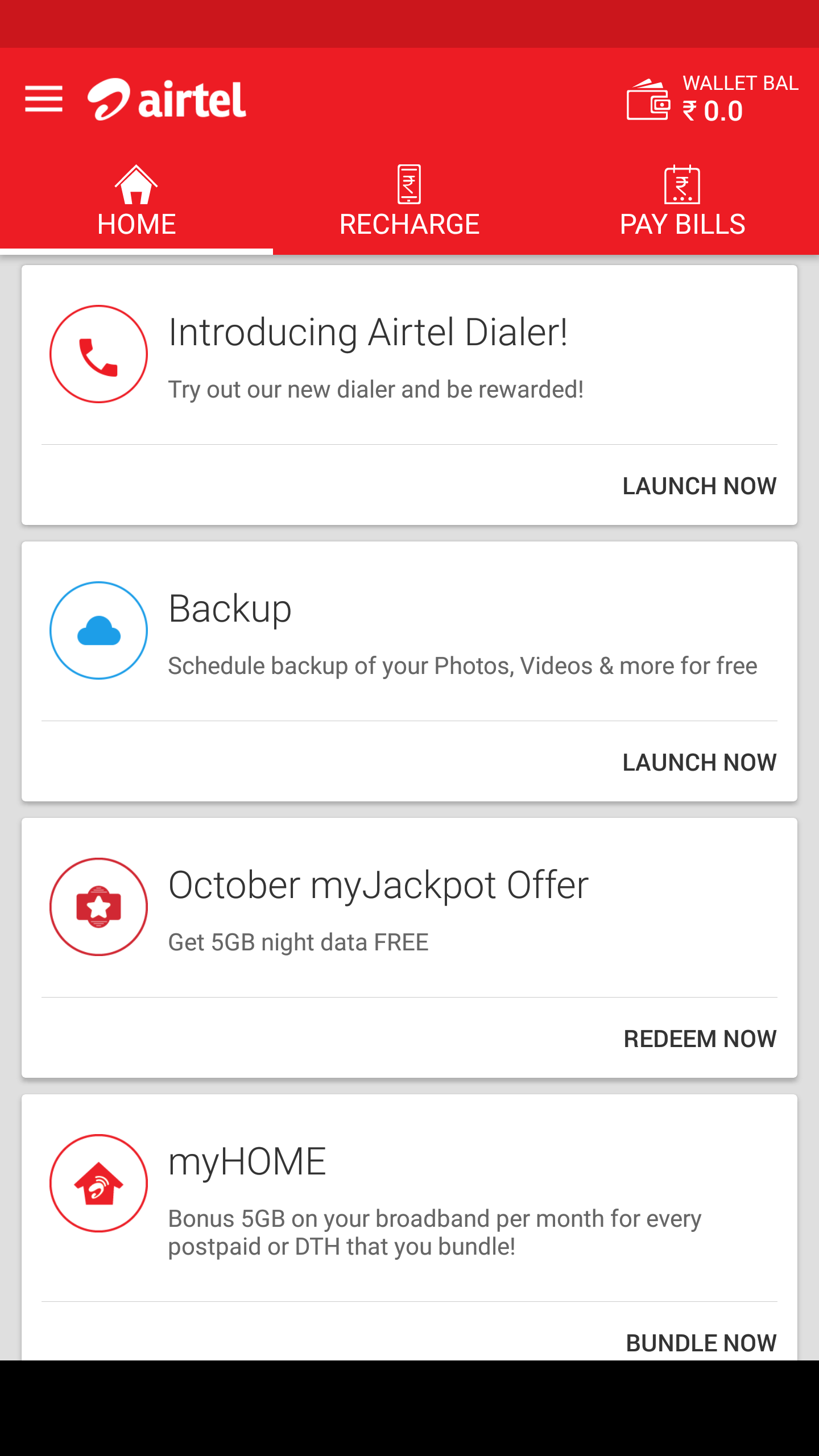Switch to the Recharge tab
This screenshot has height=1456, width=819.
pyautogui.click(x=409, y=202)
